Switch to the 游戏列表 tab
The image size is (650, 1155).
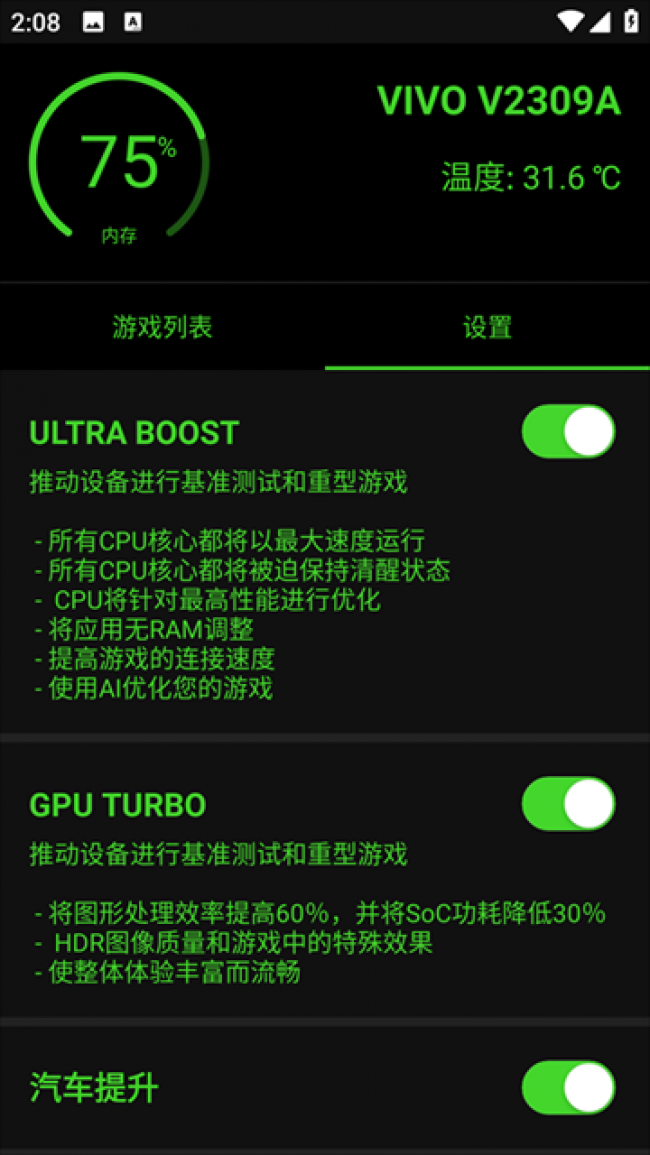162,327
